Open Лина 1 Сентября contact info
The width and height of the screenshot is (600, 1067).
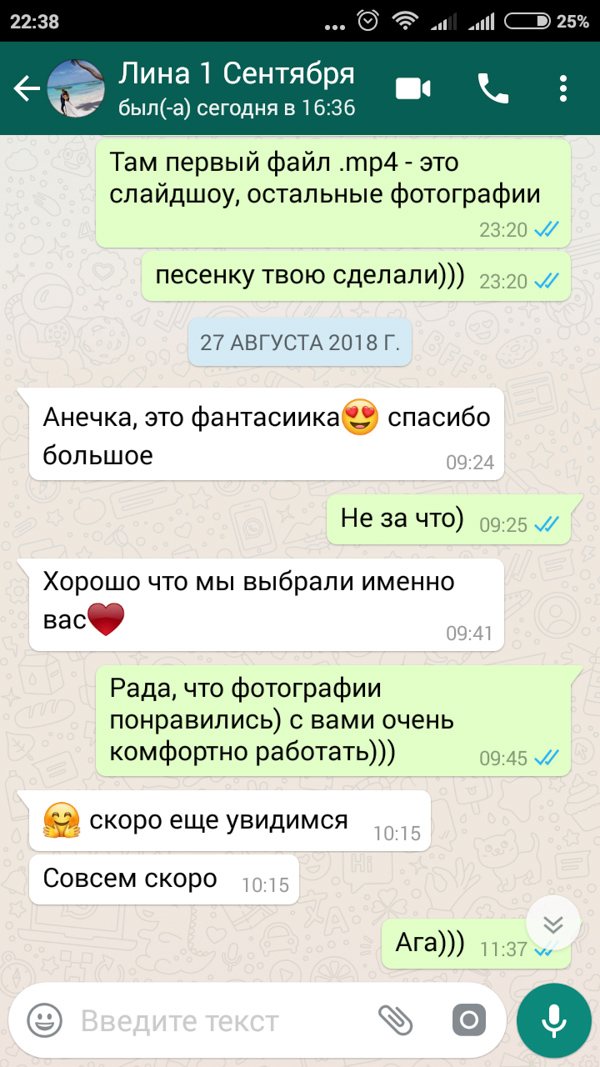[x=236, y=89]
